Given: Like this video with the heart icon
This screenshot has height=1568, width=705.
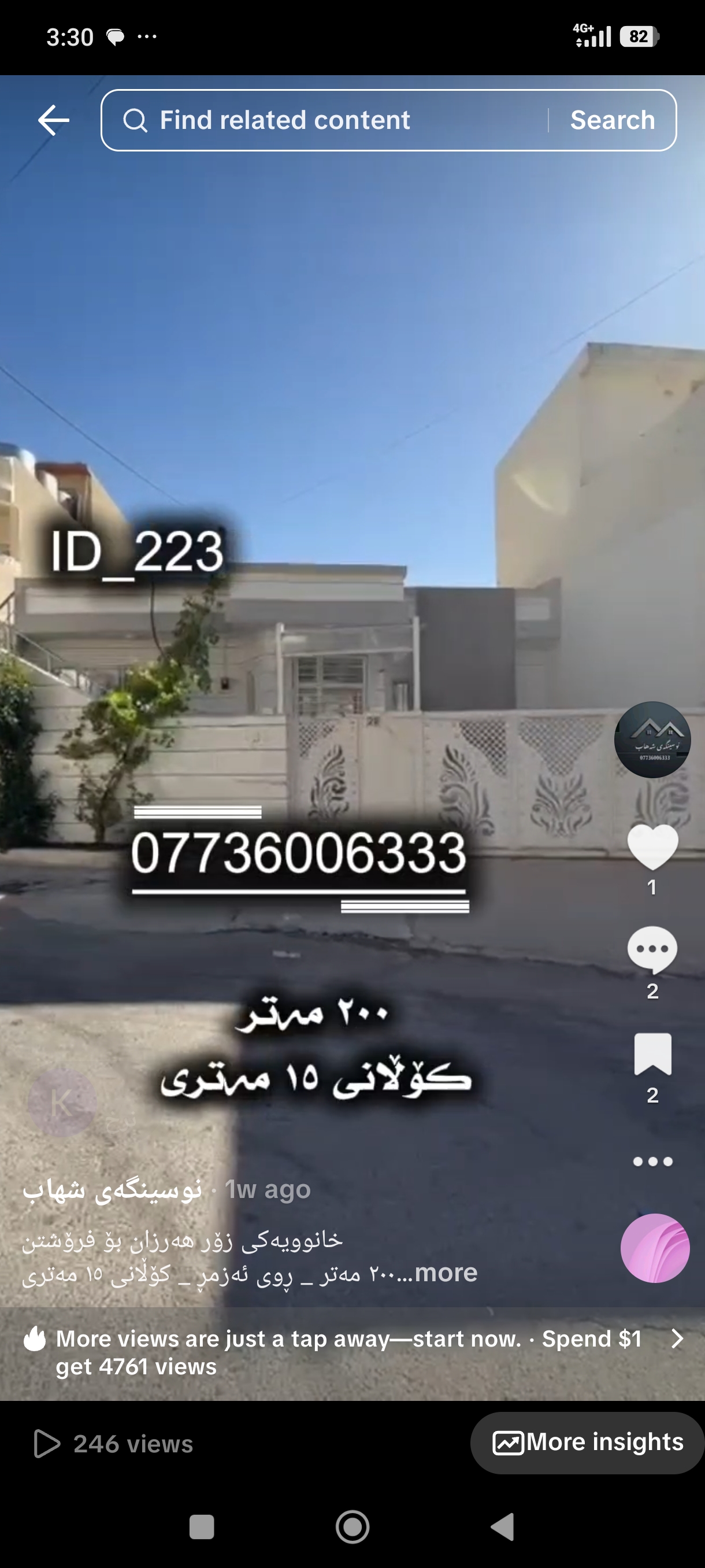Looking at the screenshot, I should (x=652, y=846).
